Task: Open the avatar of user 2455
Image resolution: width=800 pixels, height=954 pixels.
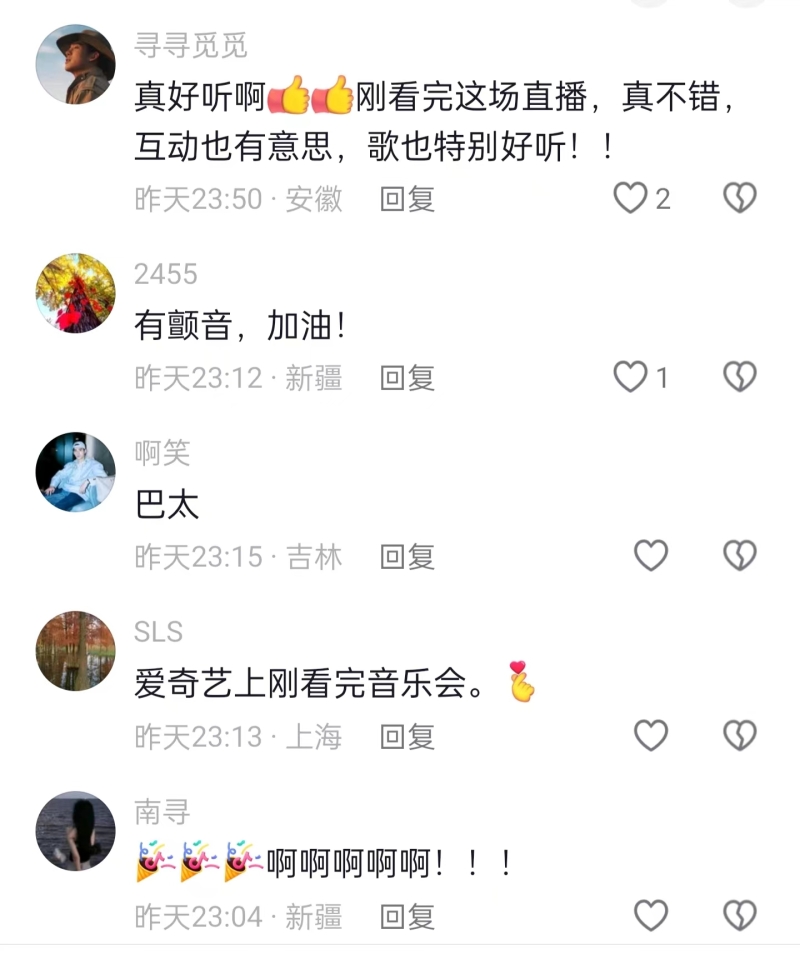Action: 76,293
